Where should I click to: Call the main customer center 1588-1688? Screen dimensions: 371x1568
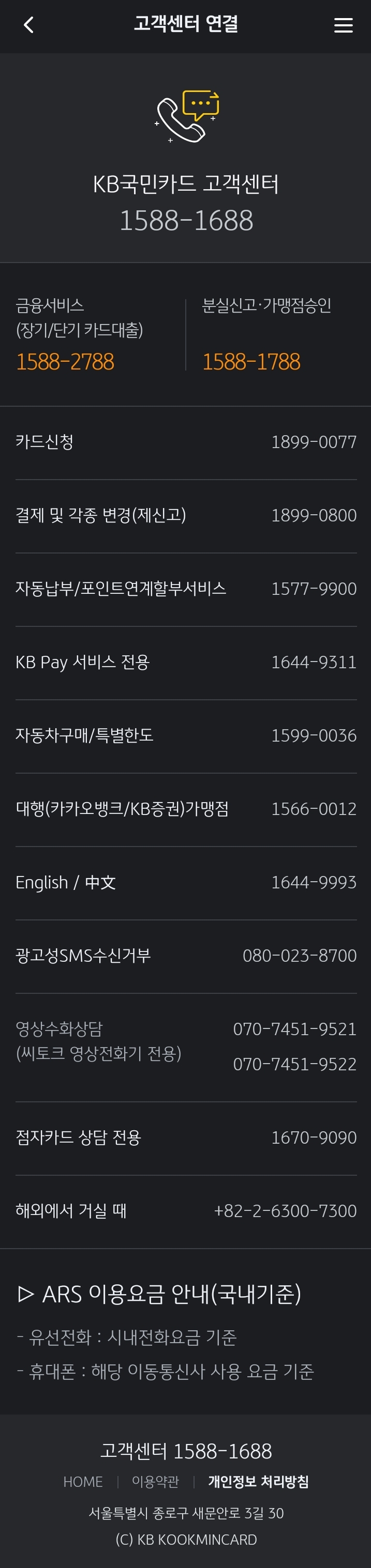(x=186, y=220)
